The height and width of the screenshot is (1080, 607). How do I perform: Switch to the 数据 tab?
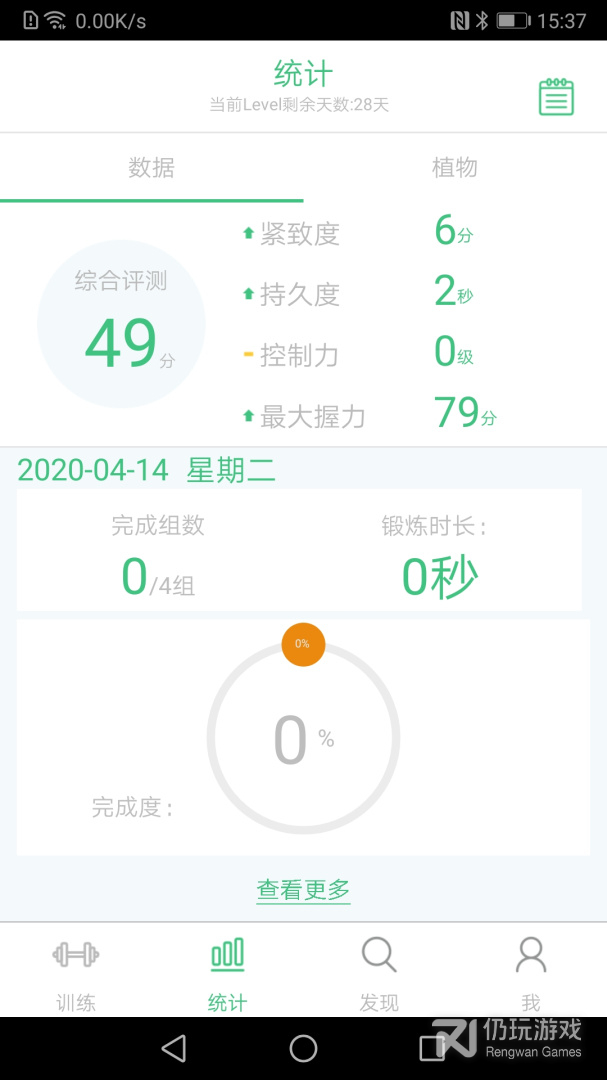click(x=152, y=168)
